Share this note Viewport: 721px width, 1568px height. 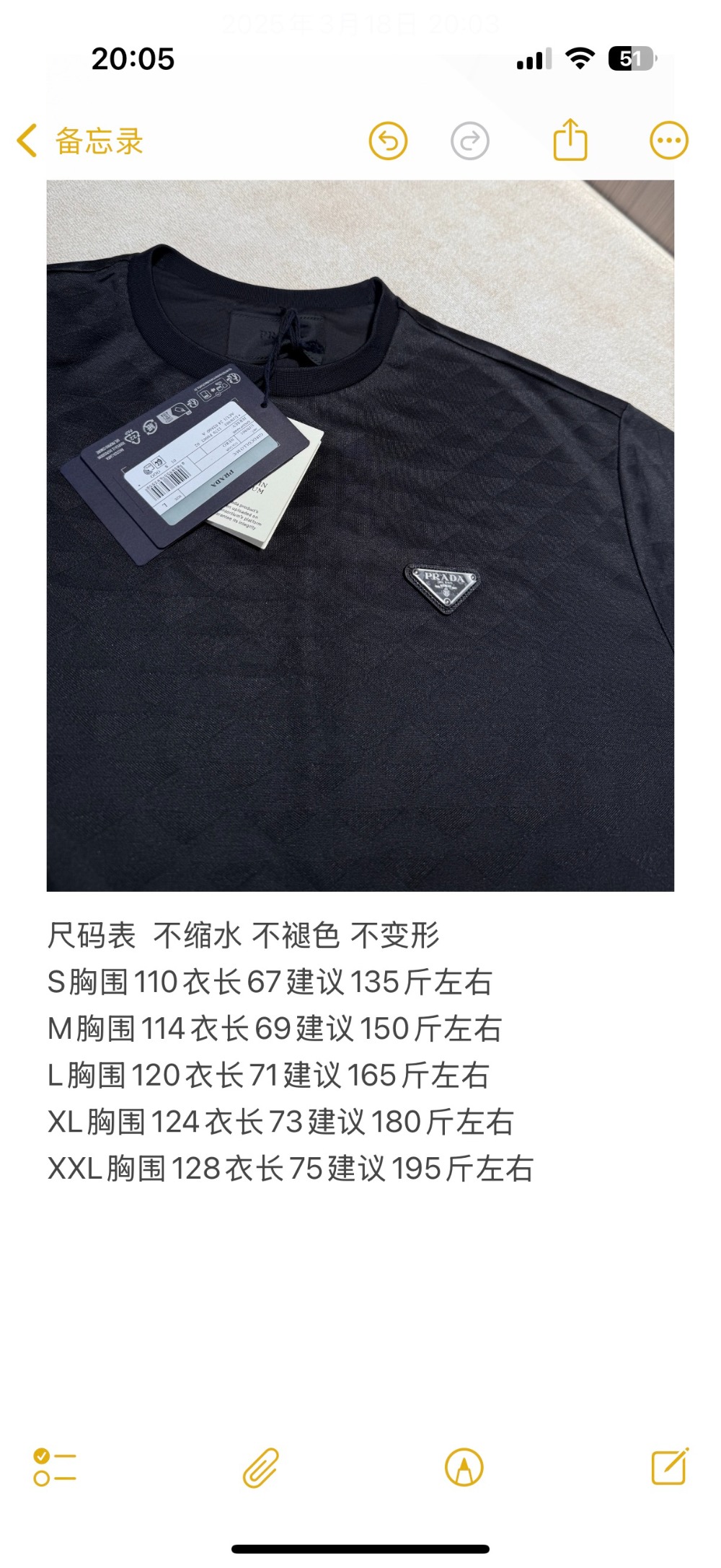tap(570, 139)
